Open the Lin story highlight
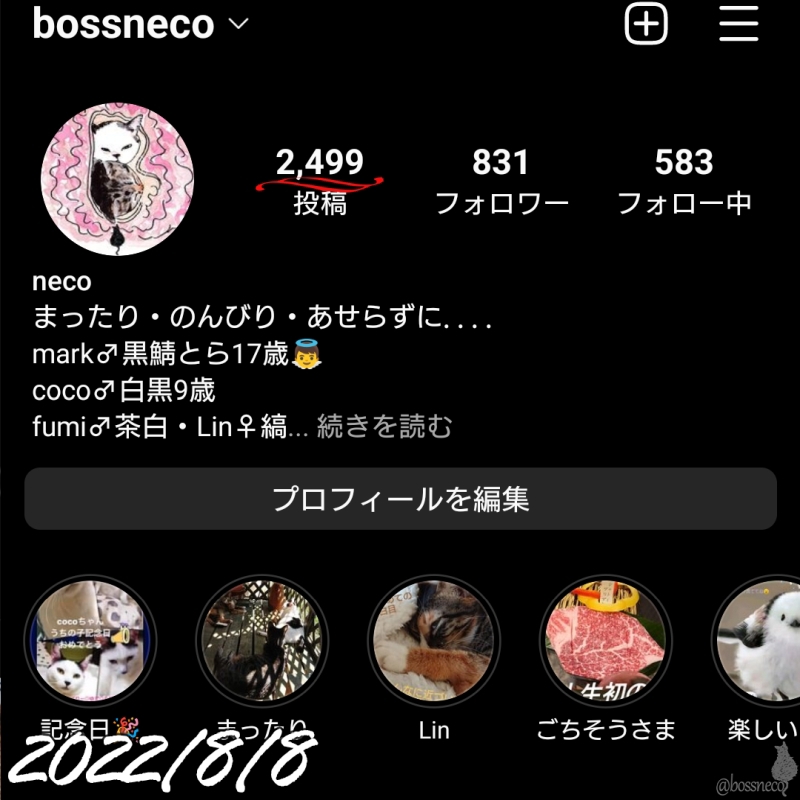800x800 pixels. point(433,640)
